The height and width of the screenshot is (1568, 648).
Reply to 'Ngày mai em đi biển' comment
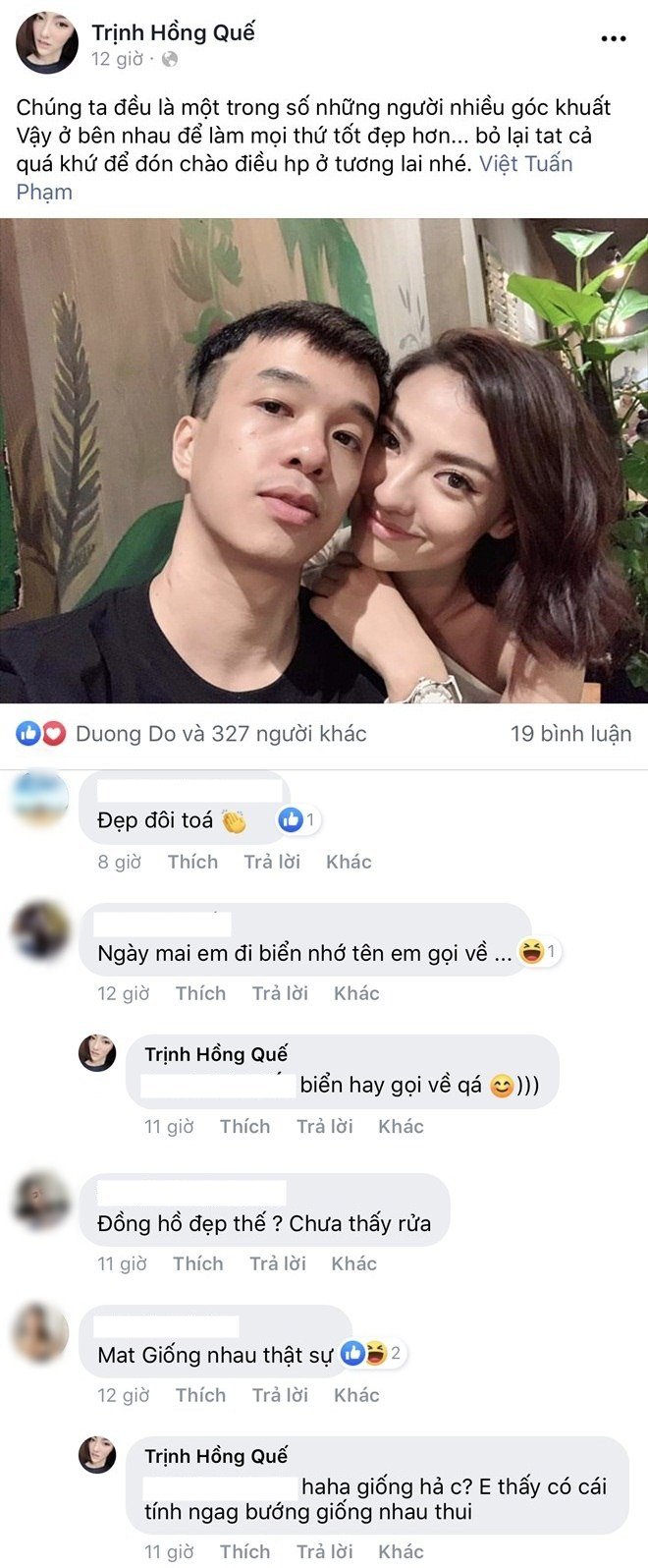(x=280, y=993)
